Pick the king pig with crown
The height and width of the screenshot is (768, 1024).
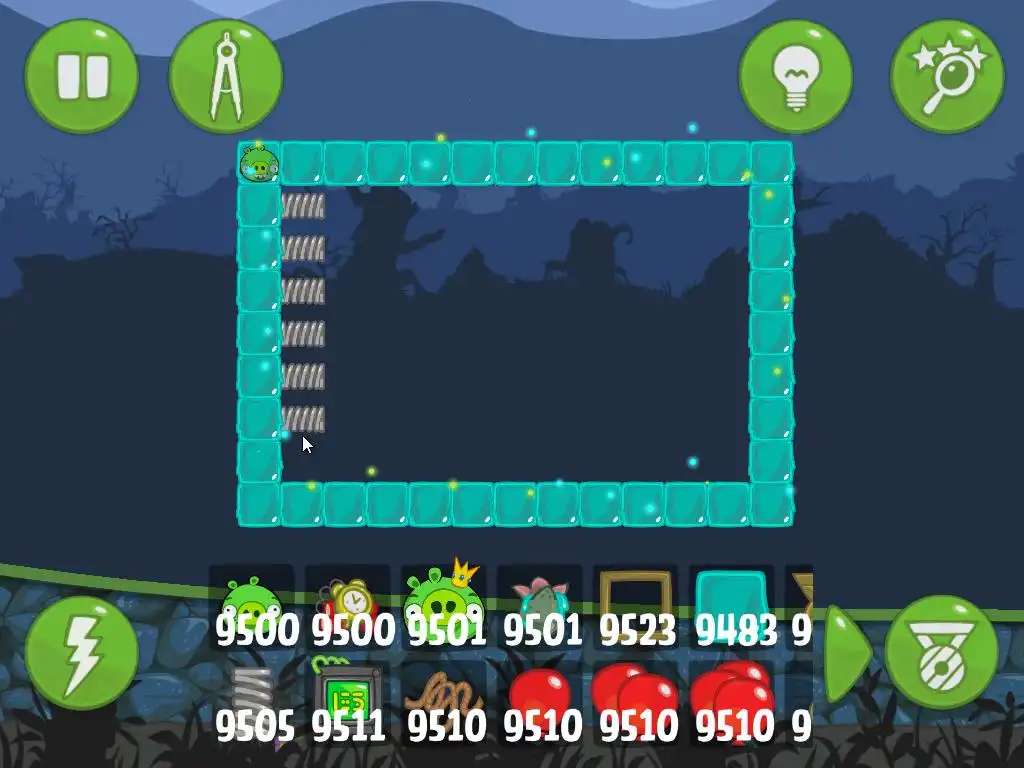(x=442, y=605)
